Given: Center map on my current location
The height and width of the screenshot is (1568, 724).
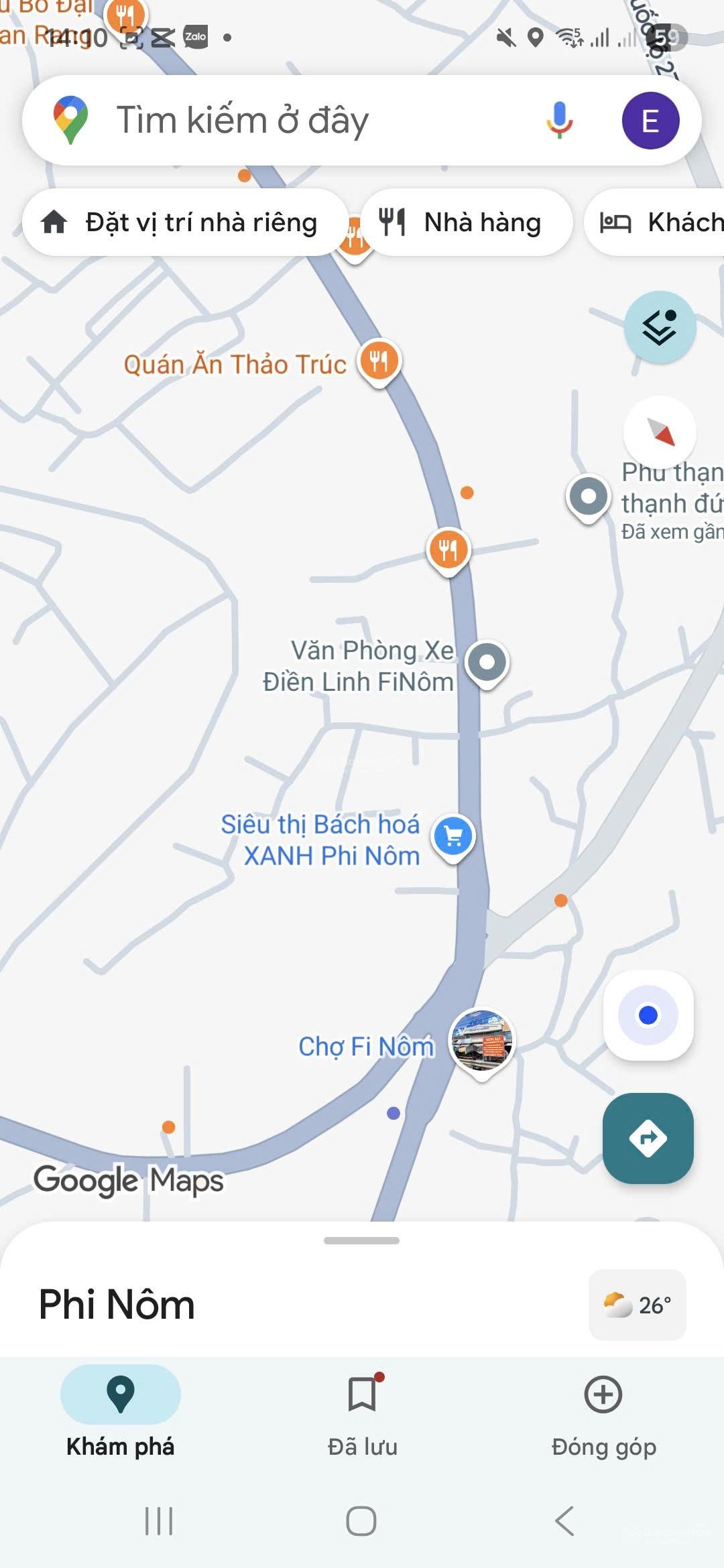Looking at the screenshot, I should tap(648, 1015).
